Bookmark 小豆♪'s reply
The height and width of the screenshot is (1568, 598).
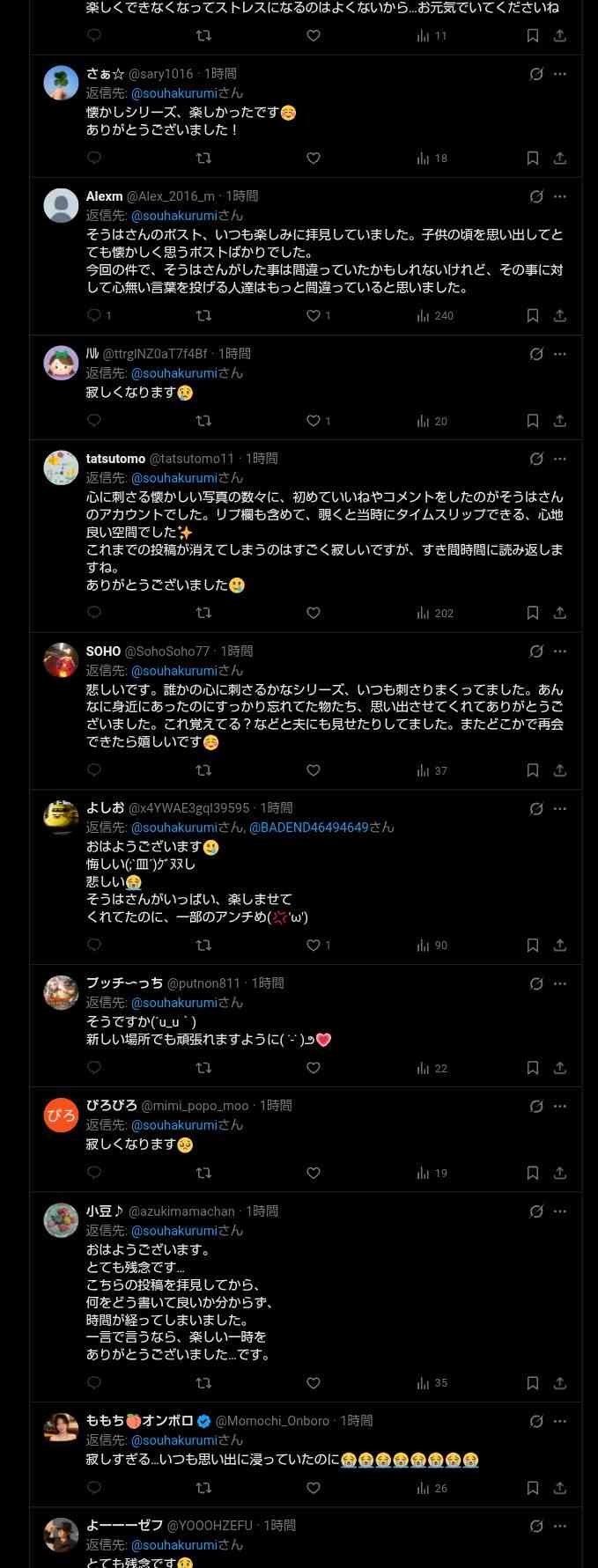pyautogui.click(x=533, y=1383)
